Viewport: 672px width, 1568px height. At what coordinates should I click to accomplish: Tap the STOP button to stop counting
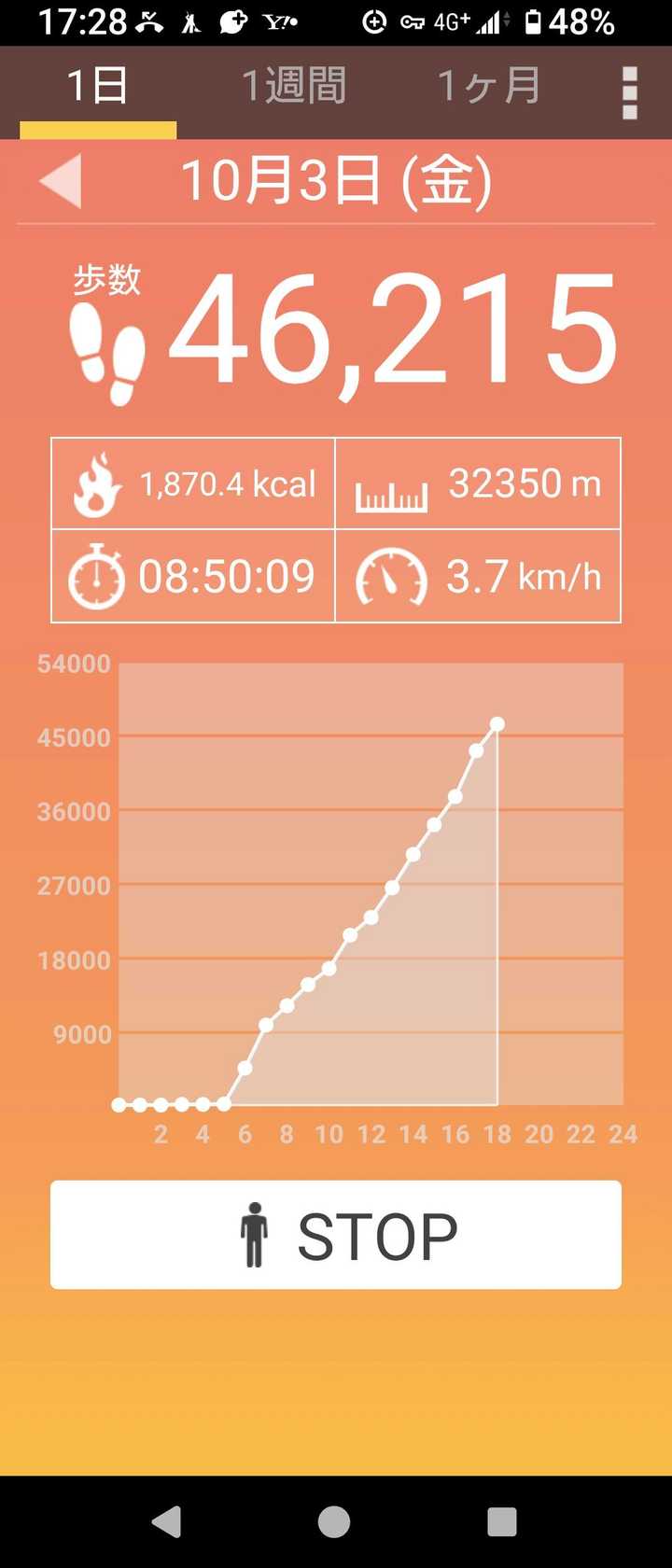coord(336,1234)
